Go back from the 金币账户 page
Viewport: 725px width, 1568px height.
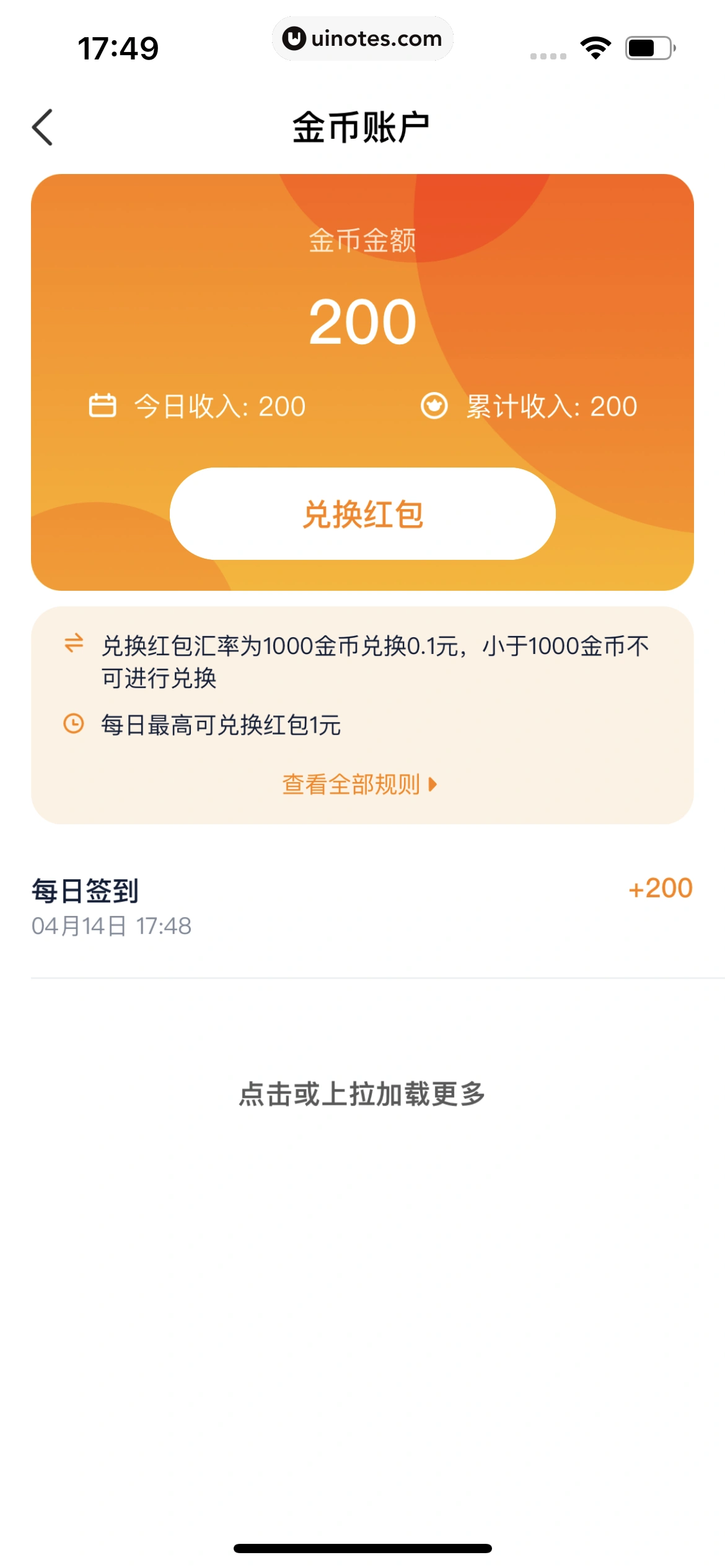(x=43, y=128)
